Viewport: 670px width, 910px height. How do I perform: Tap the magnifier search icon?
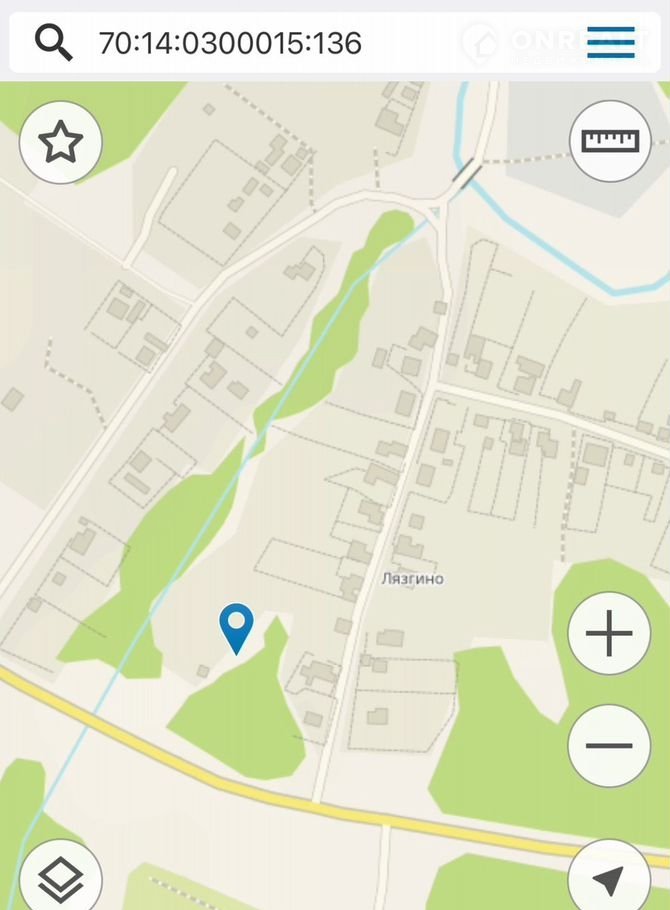coord(53,42)
